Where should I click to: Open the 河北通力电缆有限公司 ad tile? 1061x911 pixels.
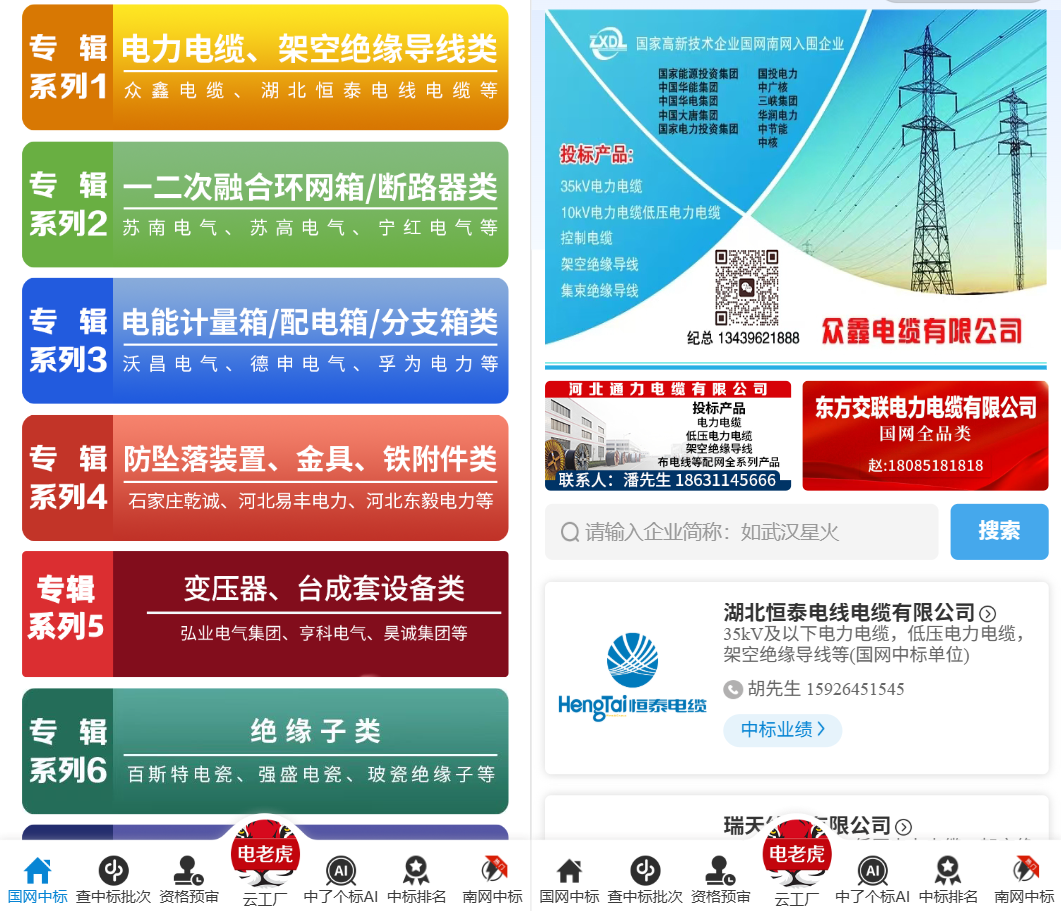(667, 436)
